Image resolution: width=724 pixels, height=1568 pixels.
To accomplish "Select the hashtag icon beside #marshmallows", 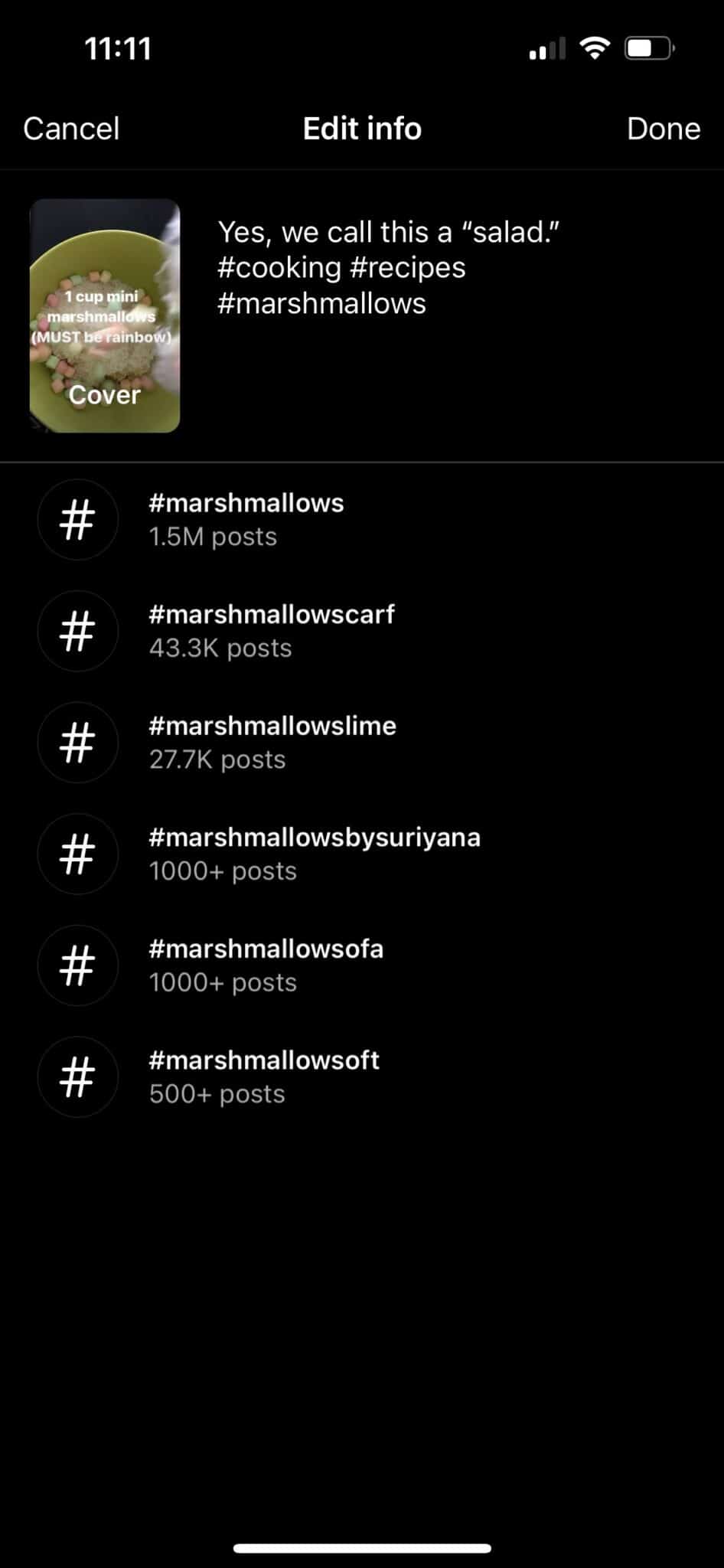I will (78, 520).
